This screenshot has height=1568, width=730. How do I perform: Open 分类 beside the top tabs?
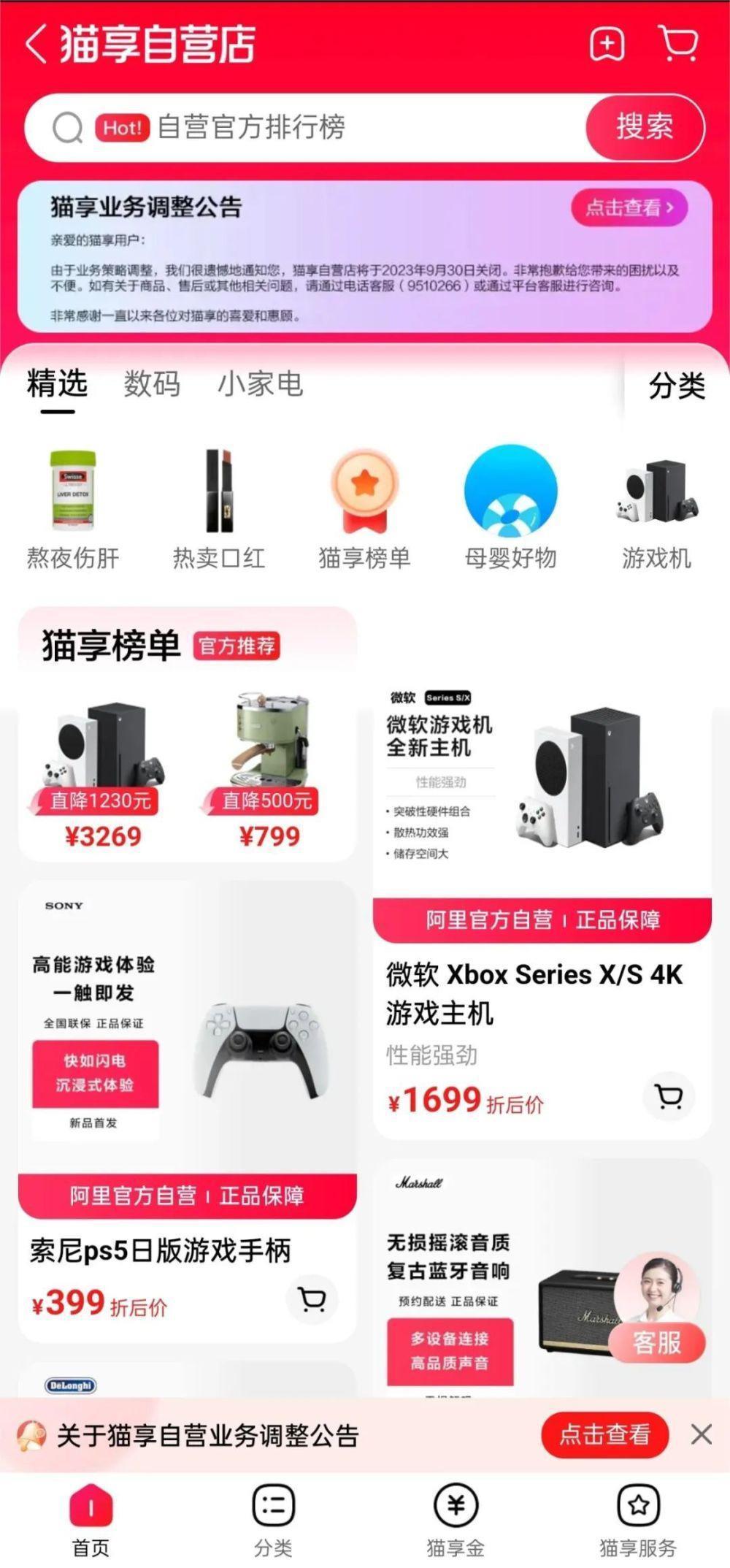[676, 385]
